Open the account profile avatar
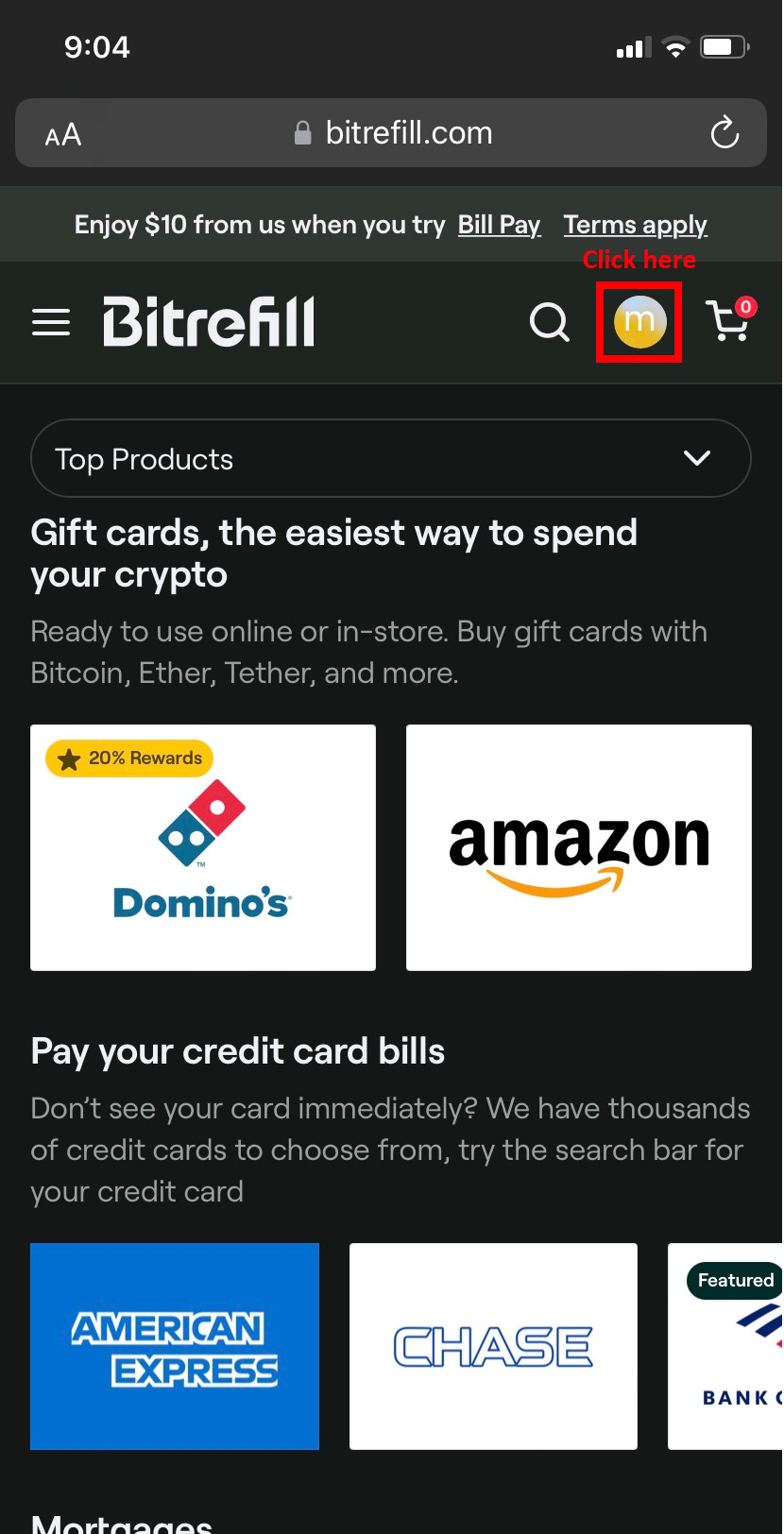Image resolution: width=784 pixels, height=1534 pixels. point(639,321)
